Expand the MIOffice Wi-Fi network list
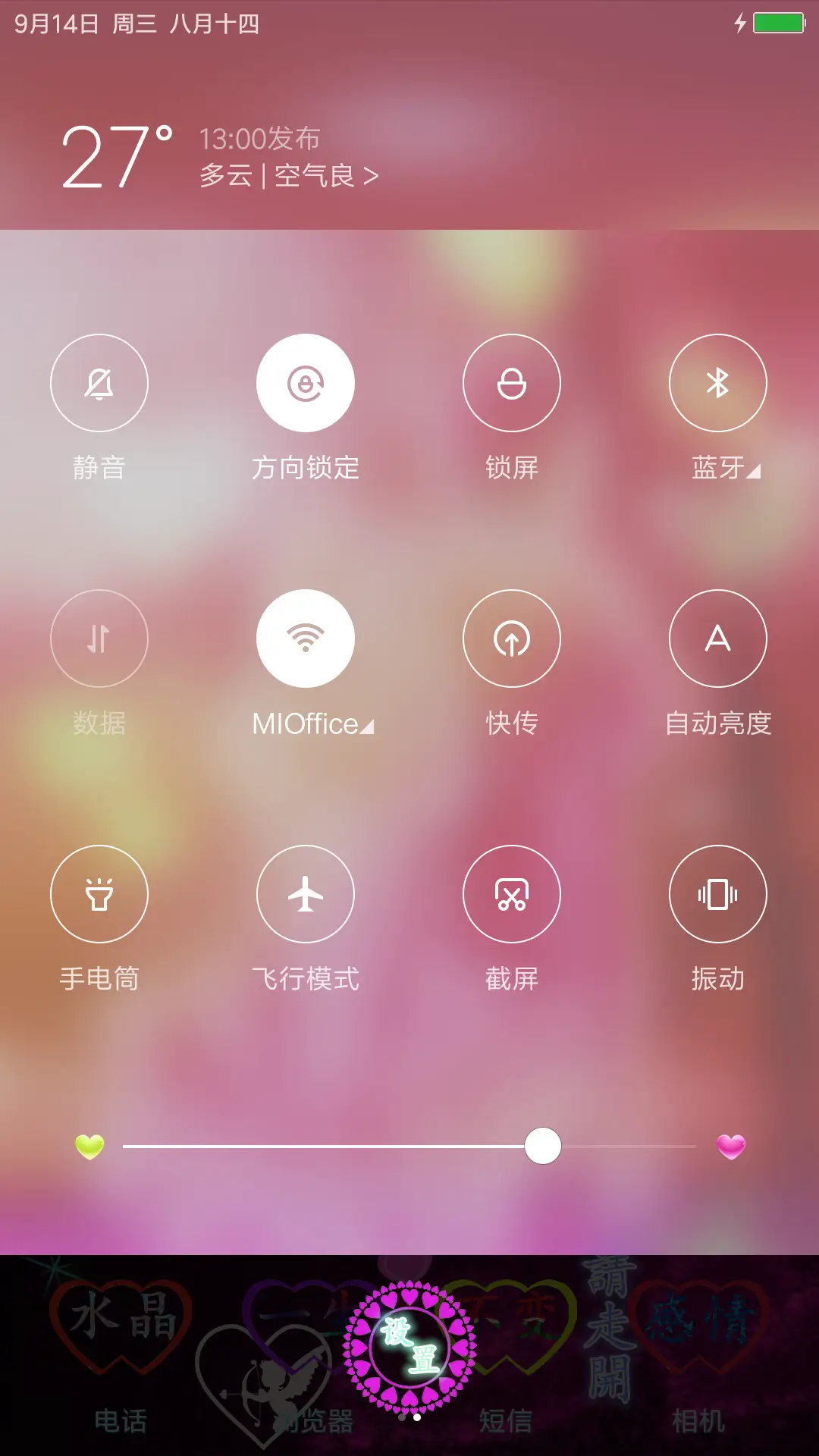819x1456 pixels. click(366, 726)
